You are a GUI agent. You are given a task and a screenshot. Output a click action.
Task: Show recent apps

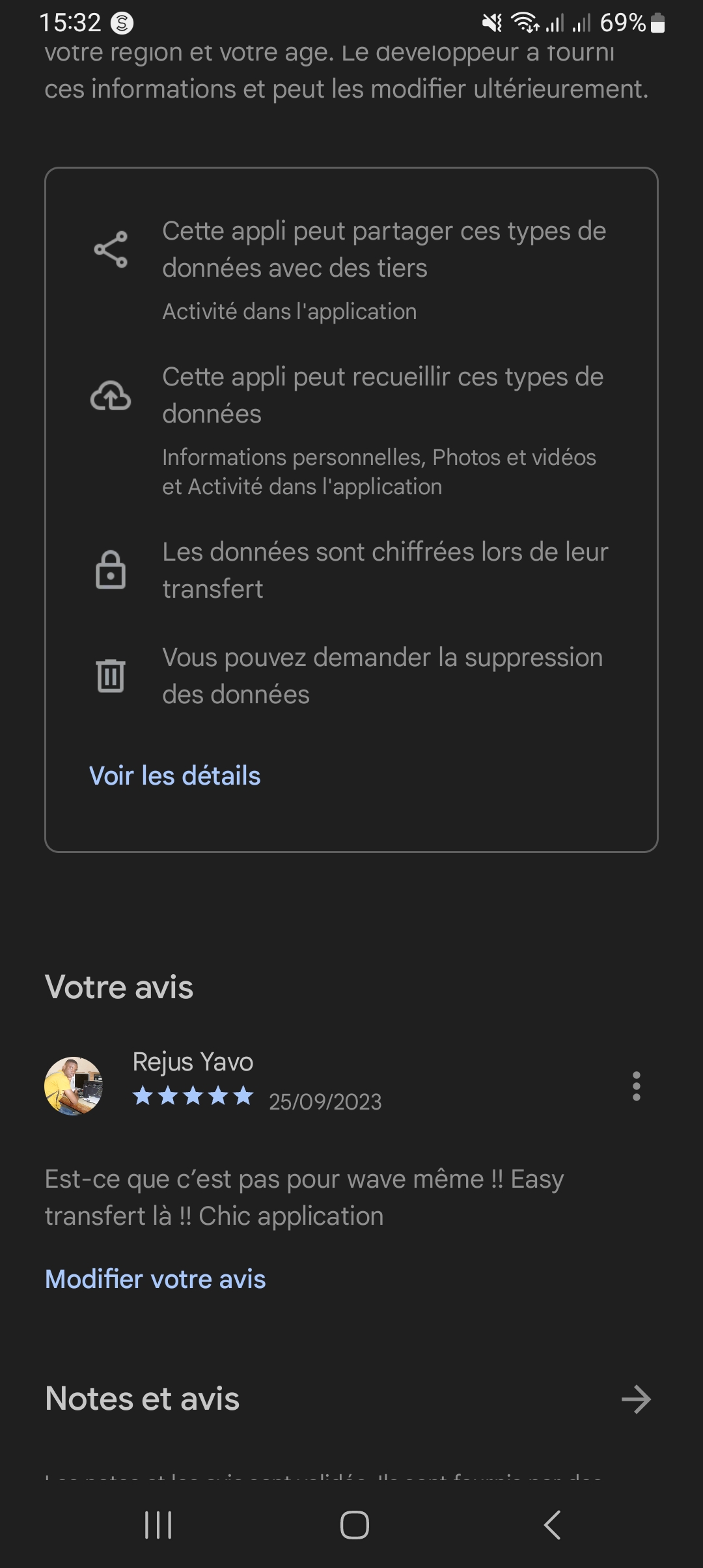tap(158, 1525)
